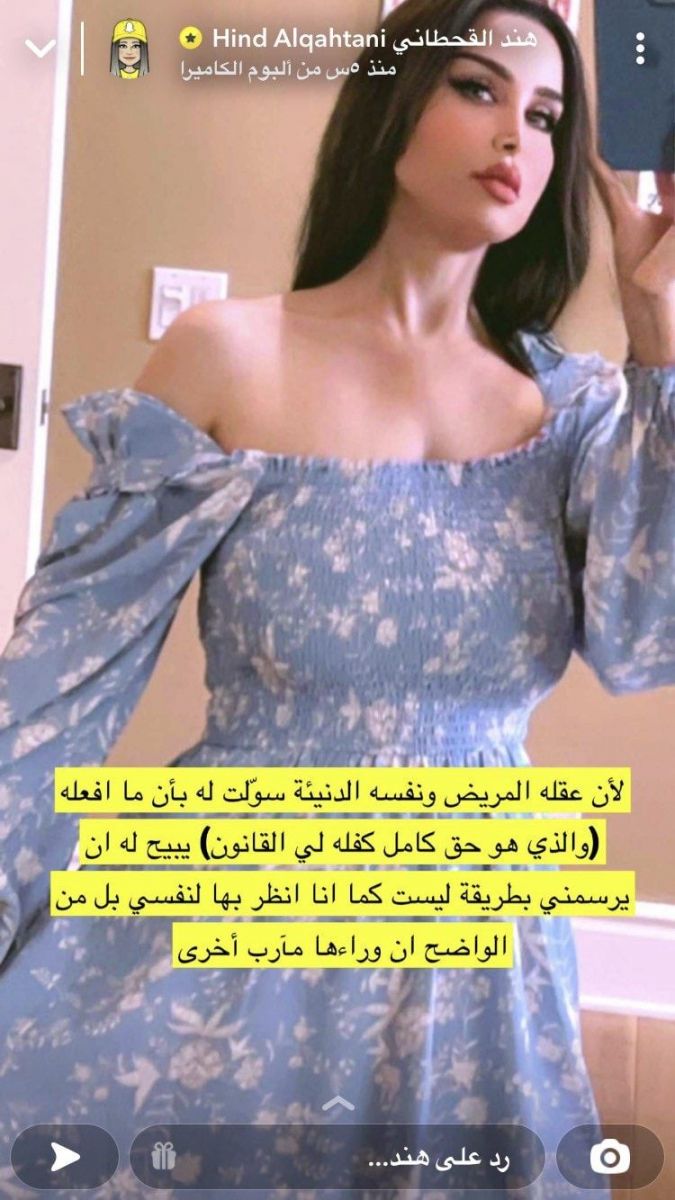
Task: Share this story with the arrow button
Action: [65, 1157]
